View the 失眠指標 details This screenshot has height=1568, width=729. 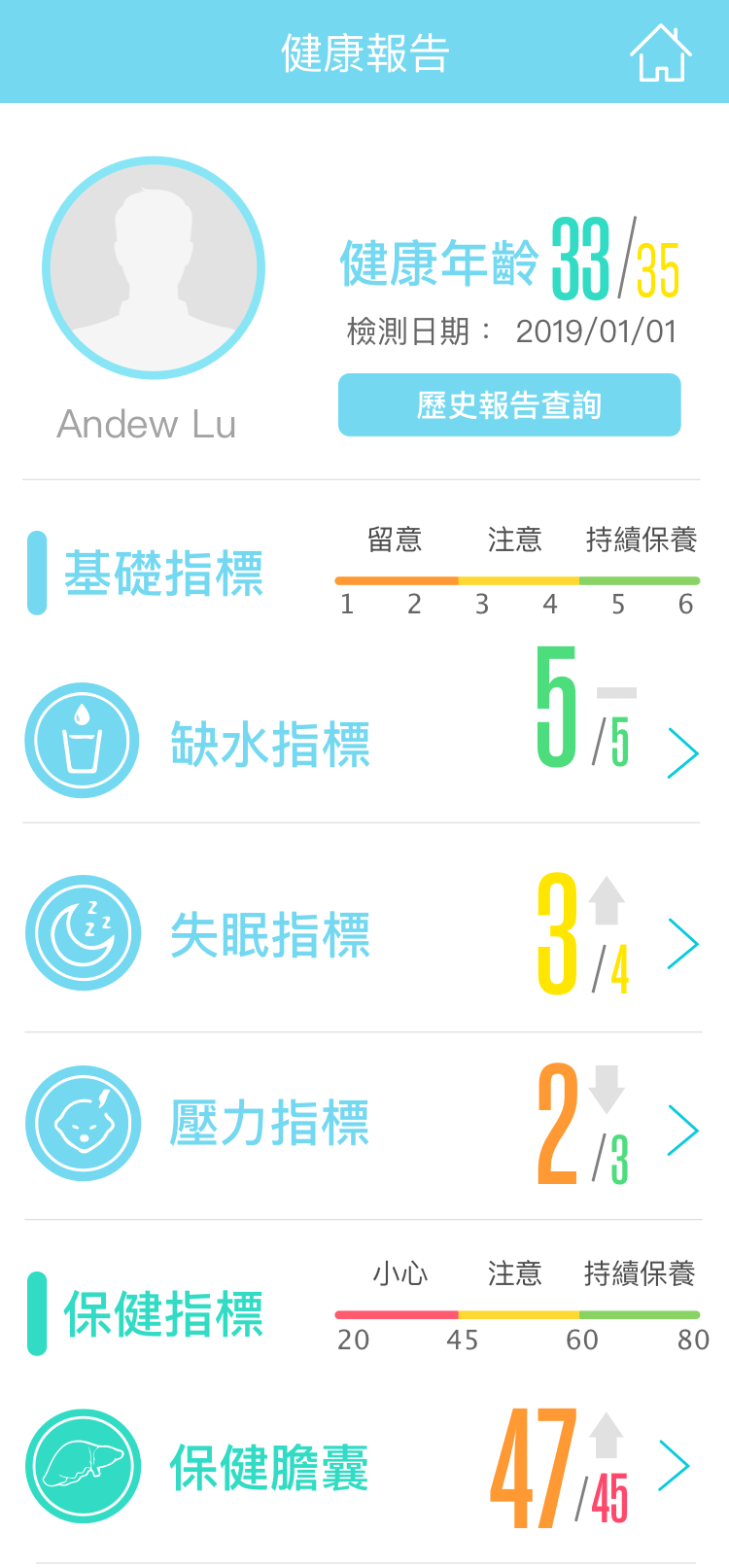coord(362,935)
